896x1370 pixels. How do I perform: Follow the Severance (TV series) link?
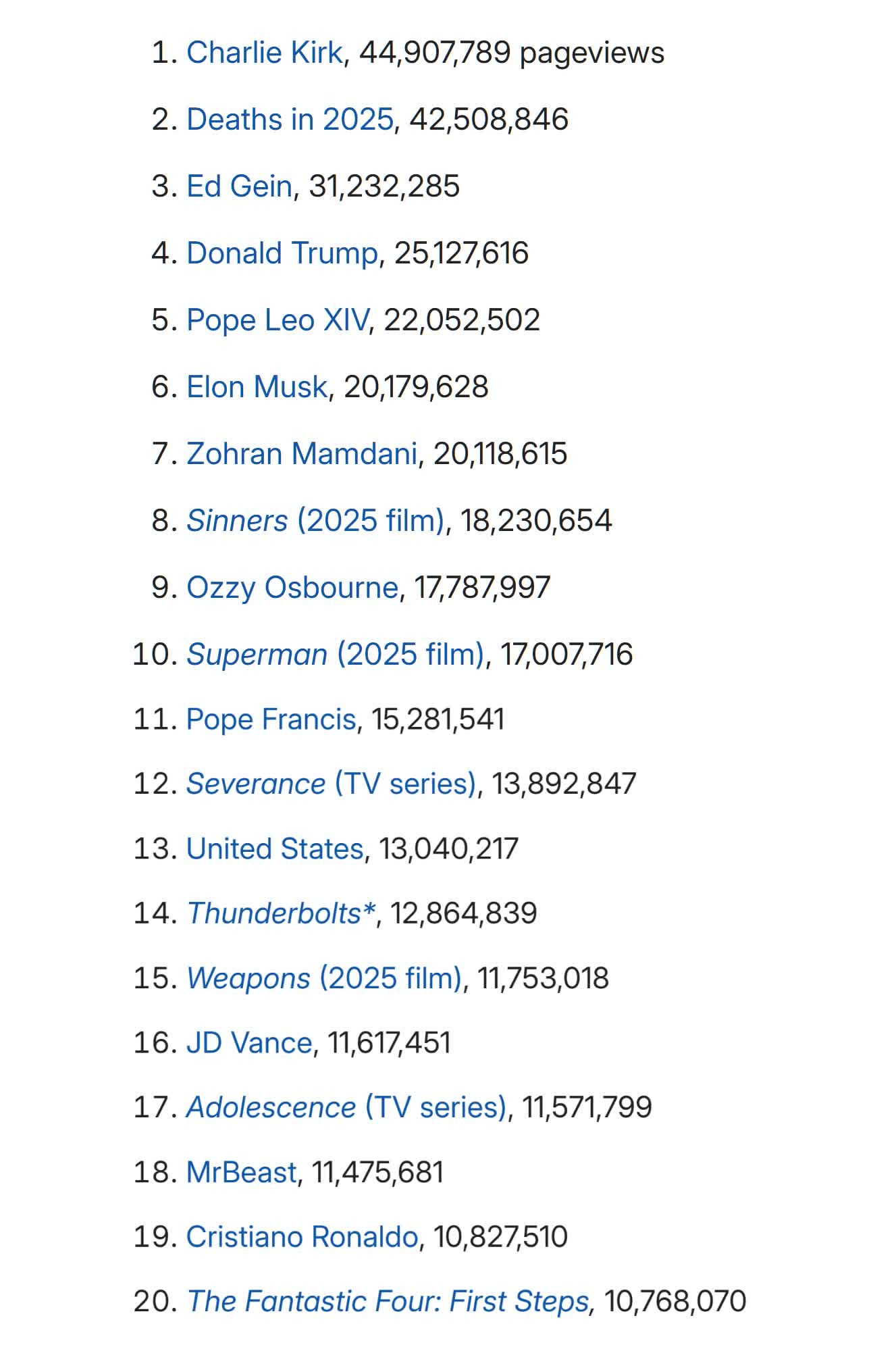pyautogui.click(x=331, y=784)
